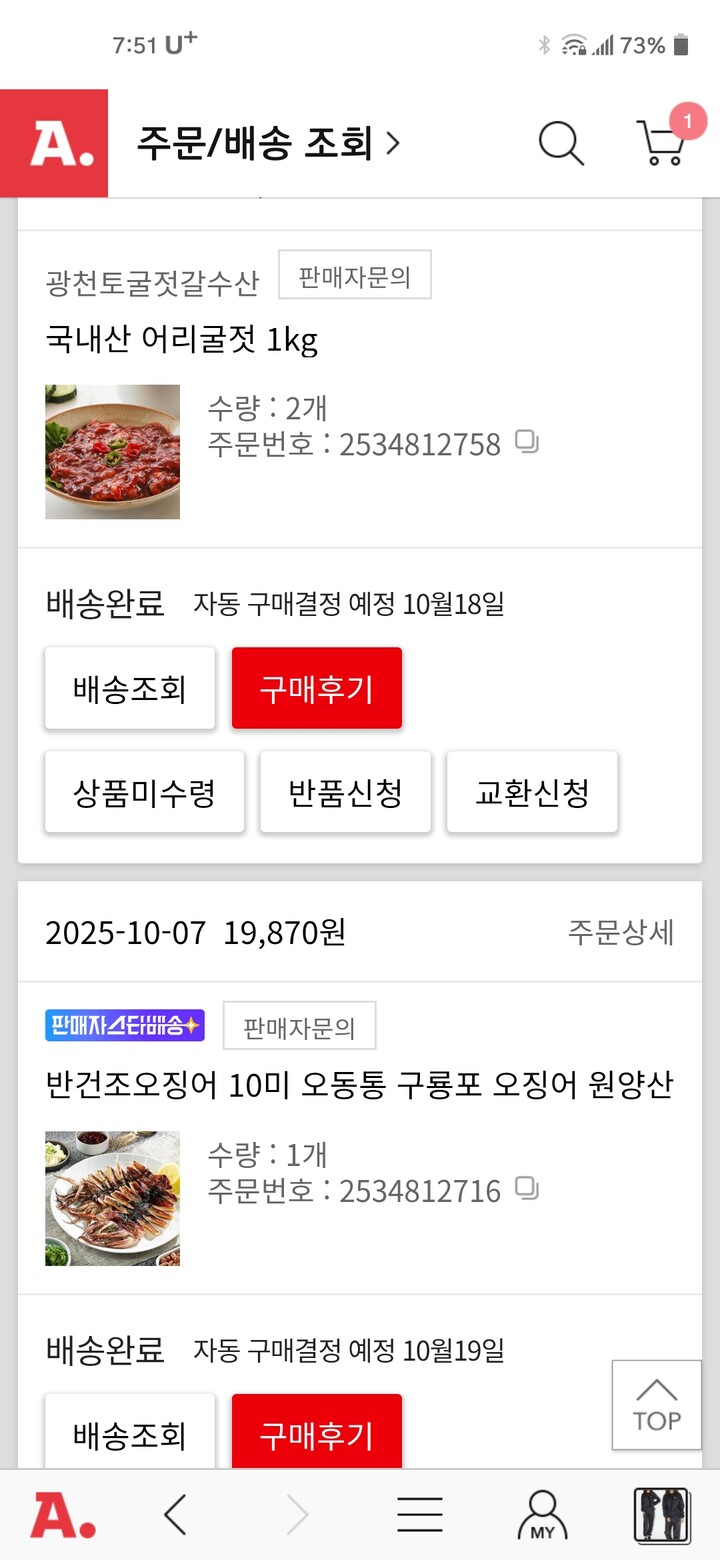
Task: Write a 구매후기 for 어리굴젓
Action: pyautogui.click(x=316, y=687)
